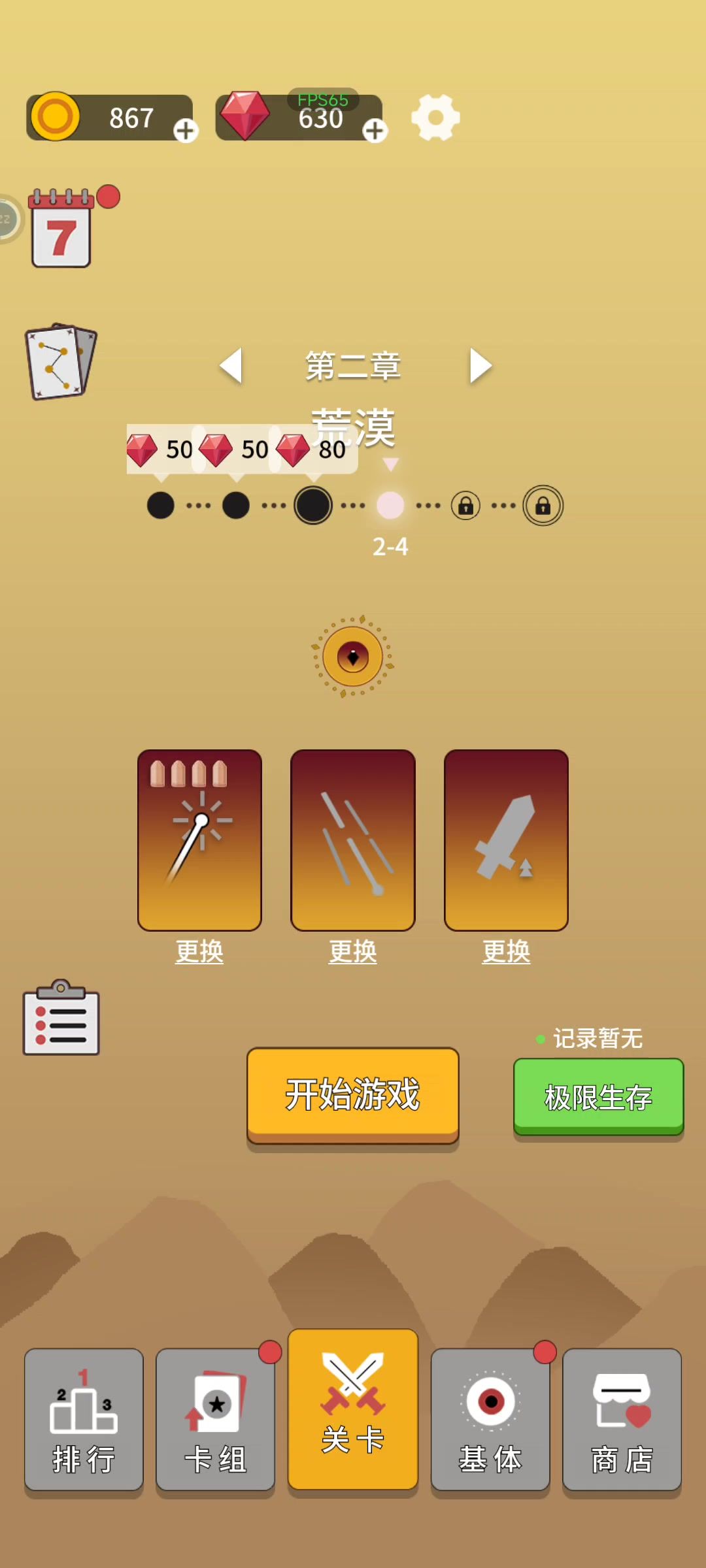Switch to the 关卡 stage tab

[352, 1410]
